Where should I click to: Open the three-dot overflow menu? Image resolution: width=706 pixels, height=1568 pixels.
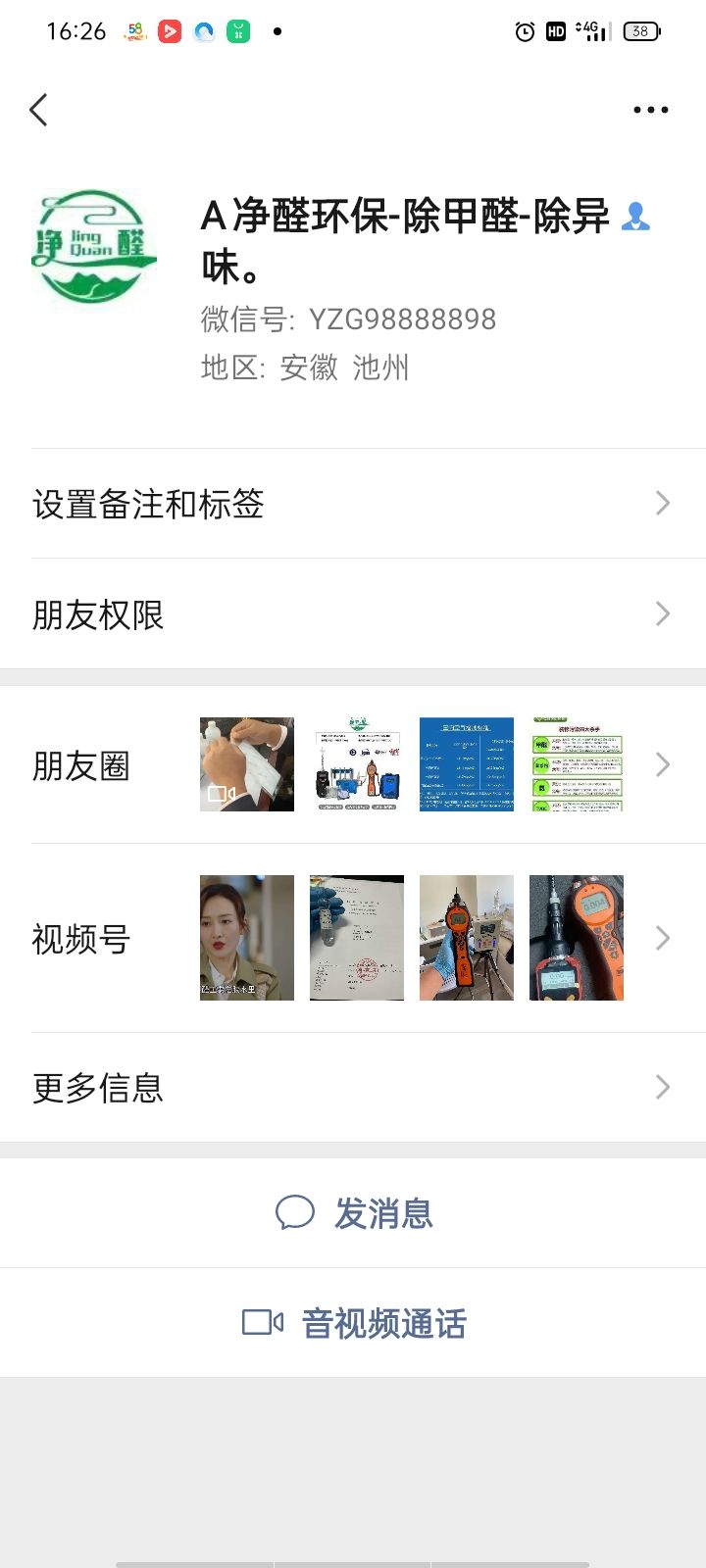click(650, 110)
